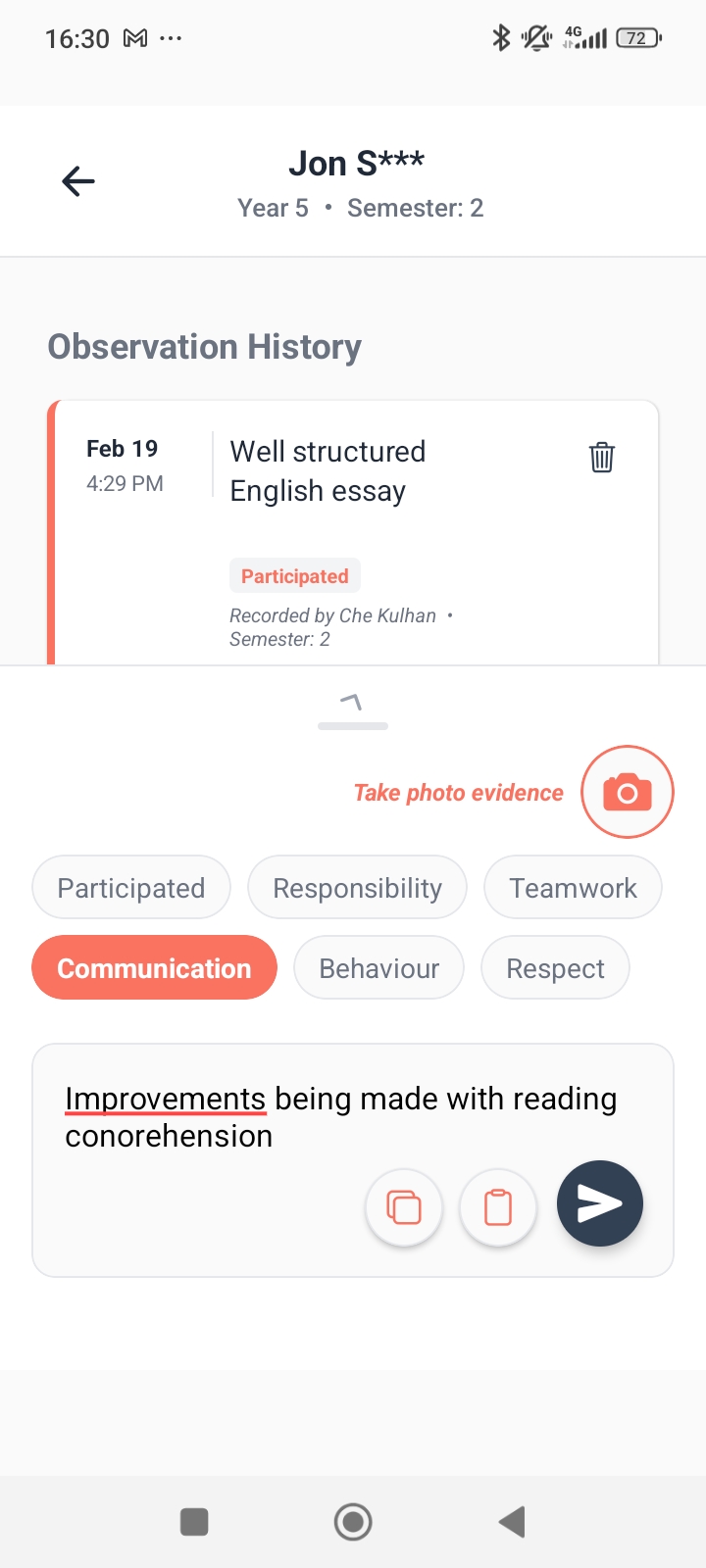Select the Participated chip
706x1568 pixels.
click(x=131, y=888)
